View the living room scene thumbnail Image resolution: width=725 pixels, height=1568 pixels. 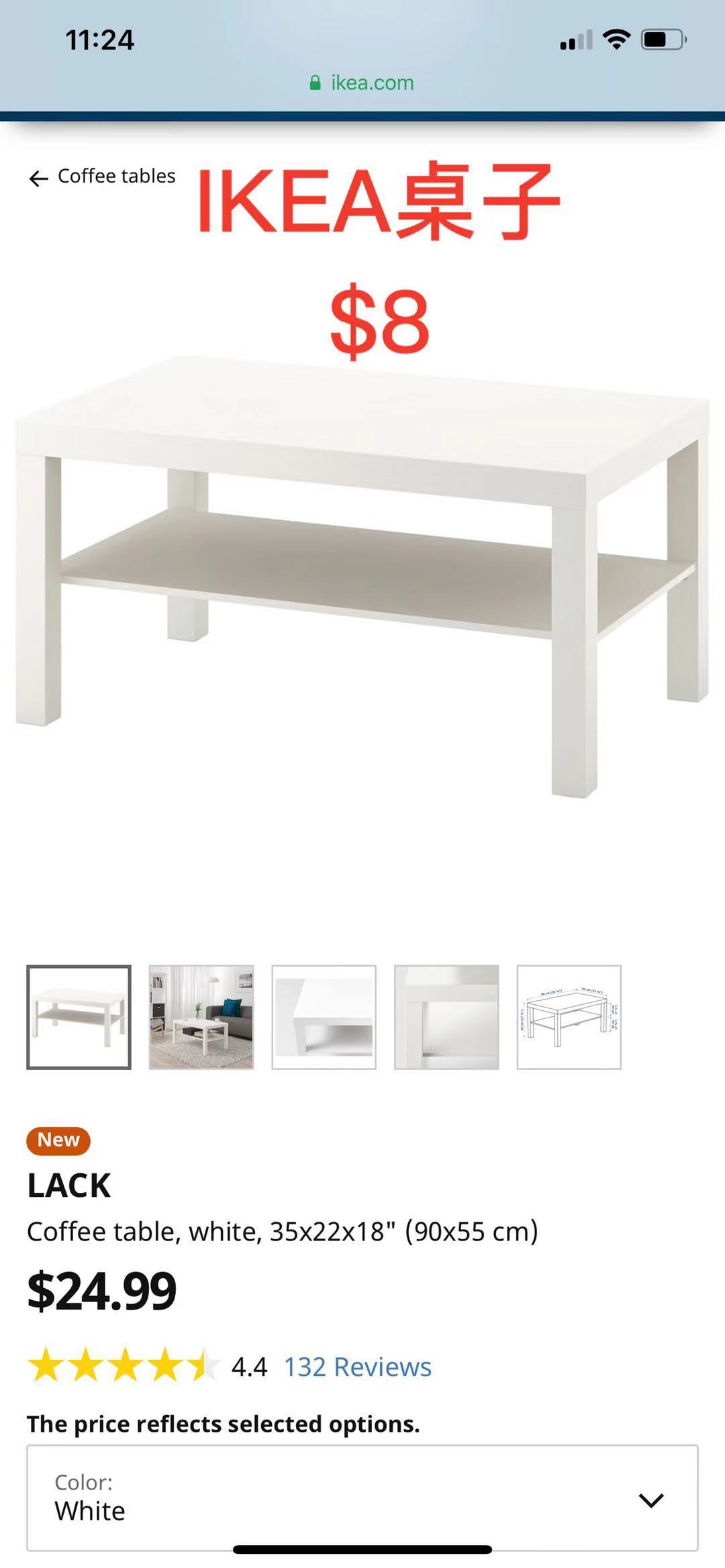[201, 1017]
